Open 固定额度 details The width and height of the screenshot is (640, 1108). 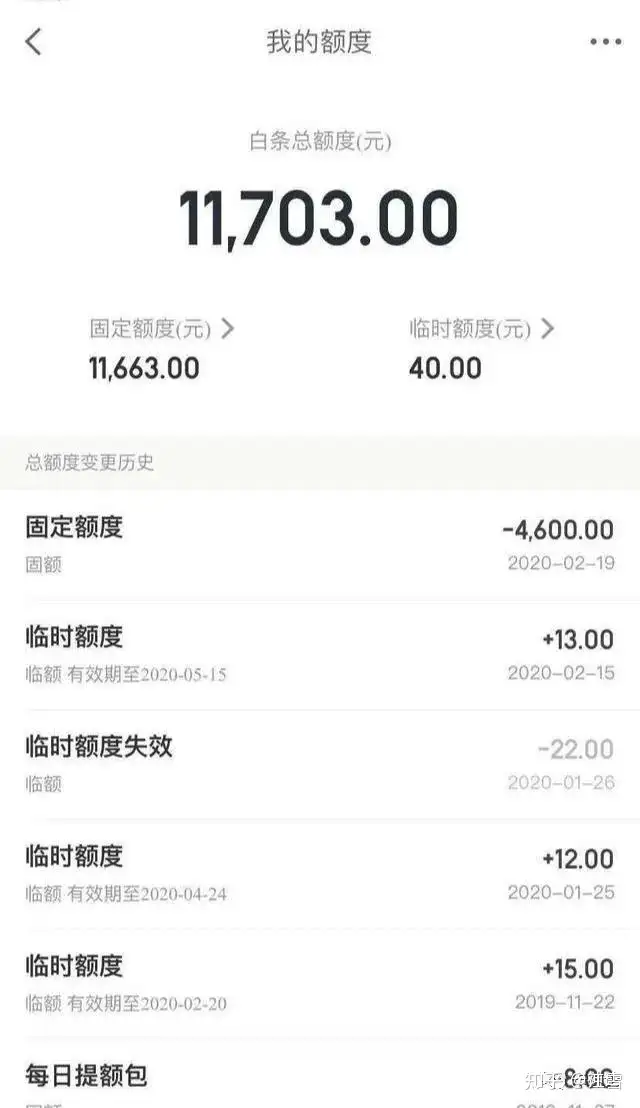162,329
